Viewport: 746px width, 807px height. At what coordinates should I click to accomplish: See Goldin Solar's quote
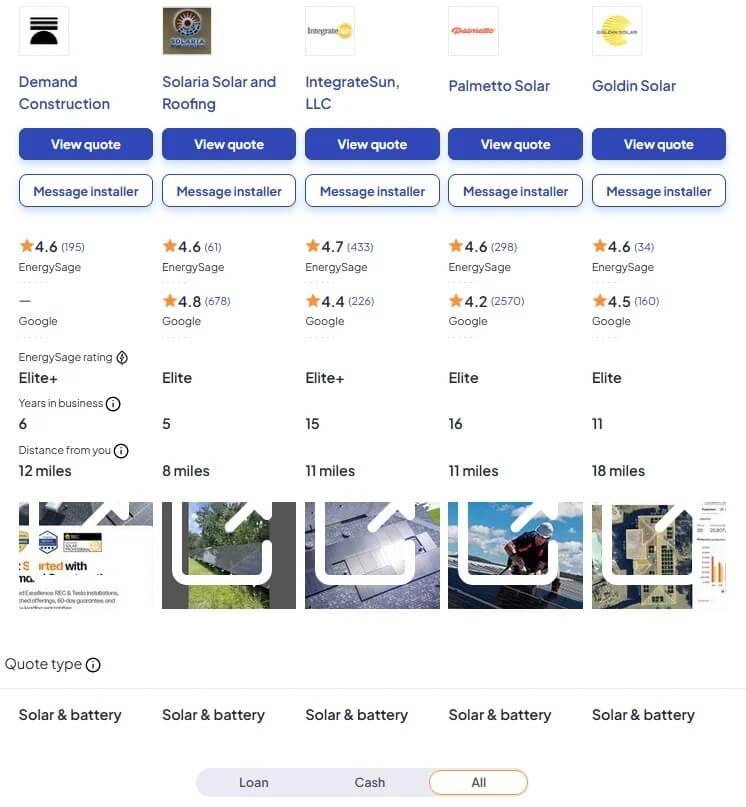(x=658, y=144)
